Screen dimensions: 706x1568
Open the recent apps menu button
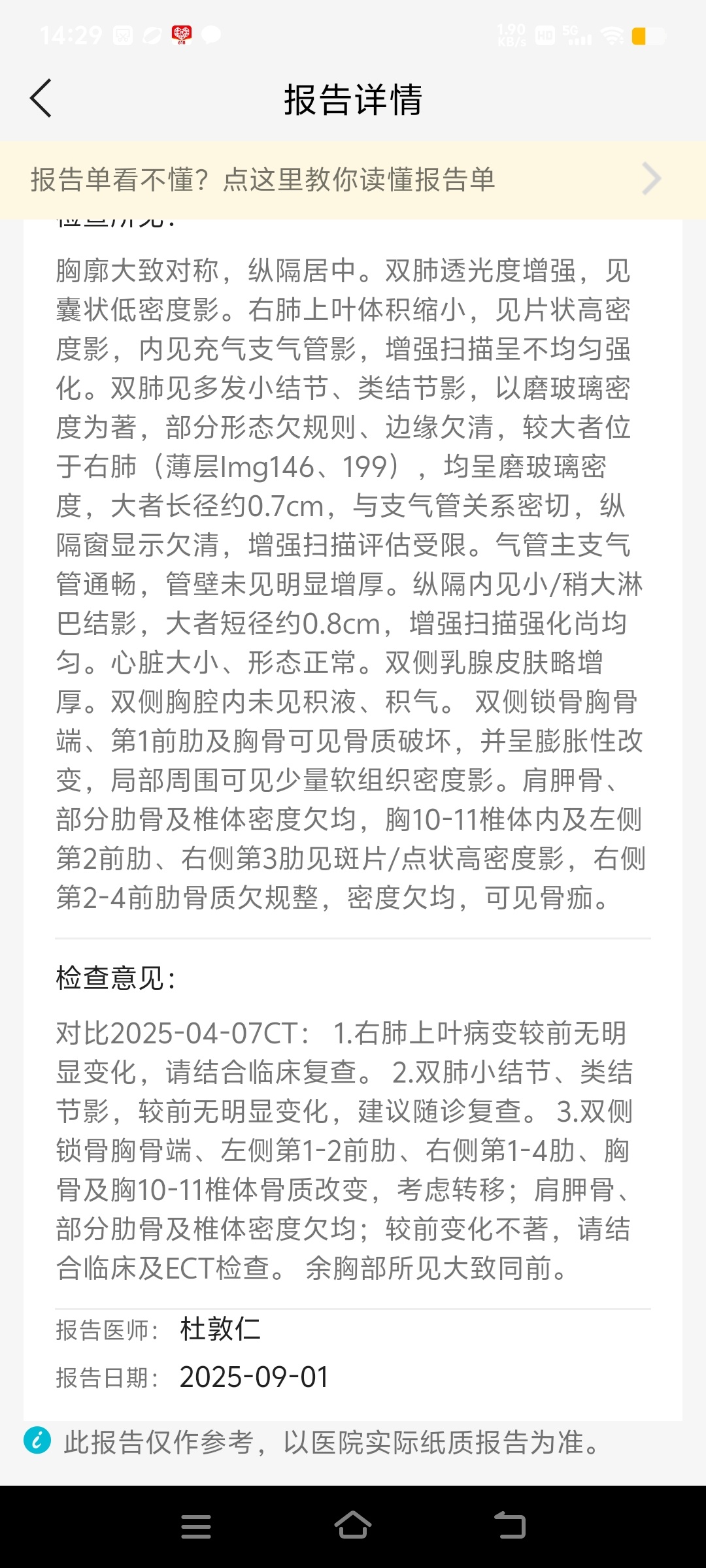pyautogui.click(x=196, y=1526)
